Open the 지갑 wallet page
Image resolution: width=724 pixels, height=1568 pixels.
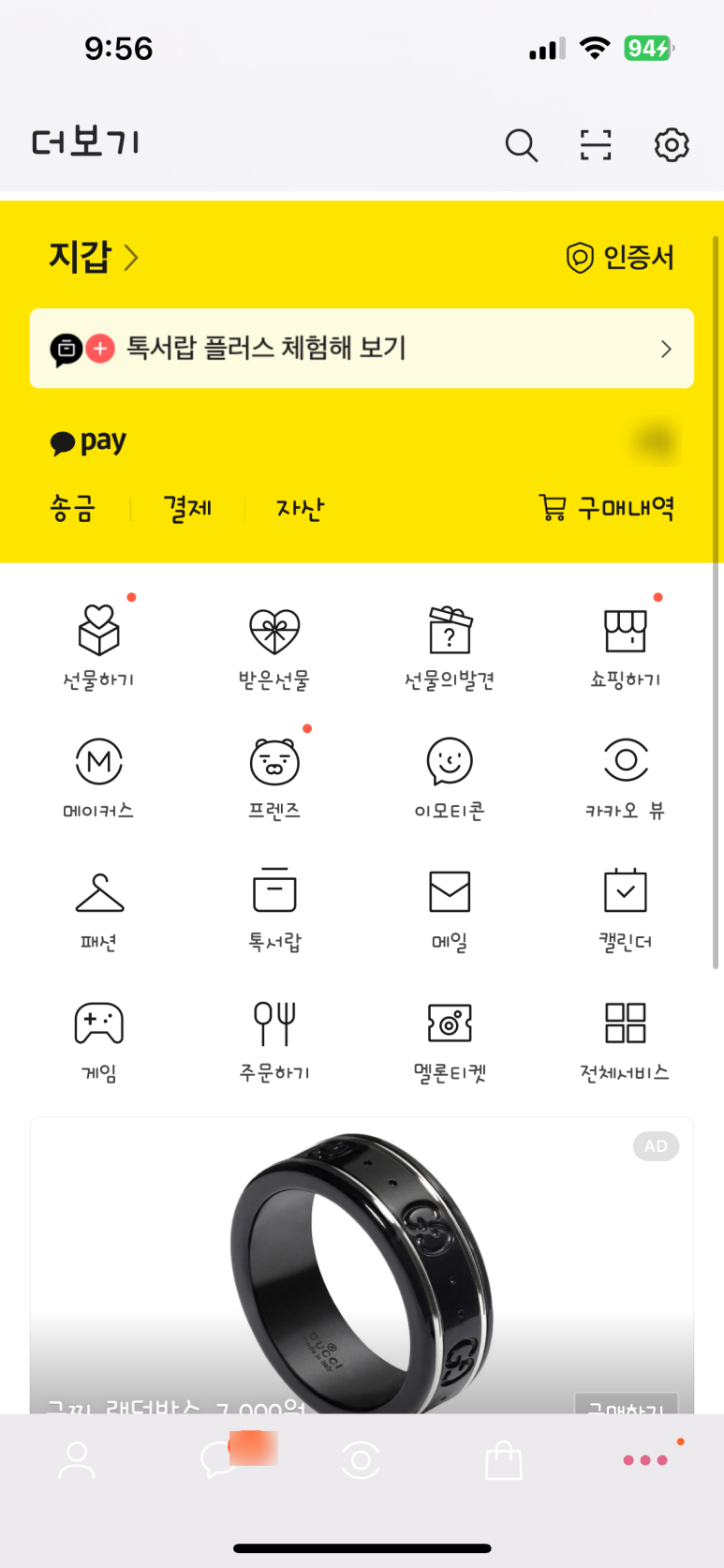click(93, 257)
